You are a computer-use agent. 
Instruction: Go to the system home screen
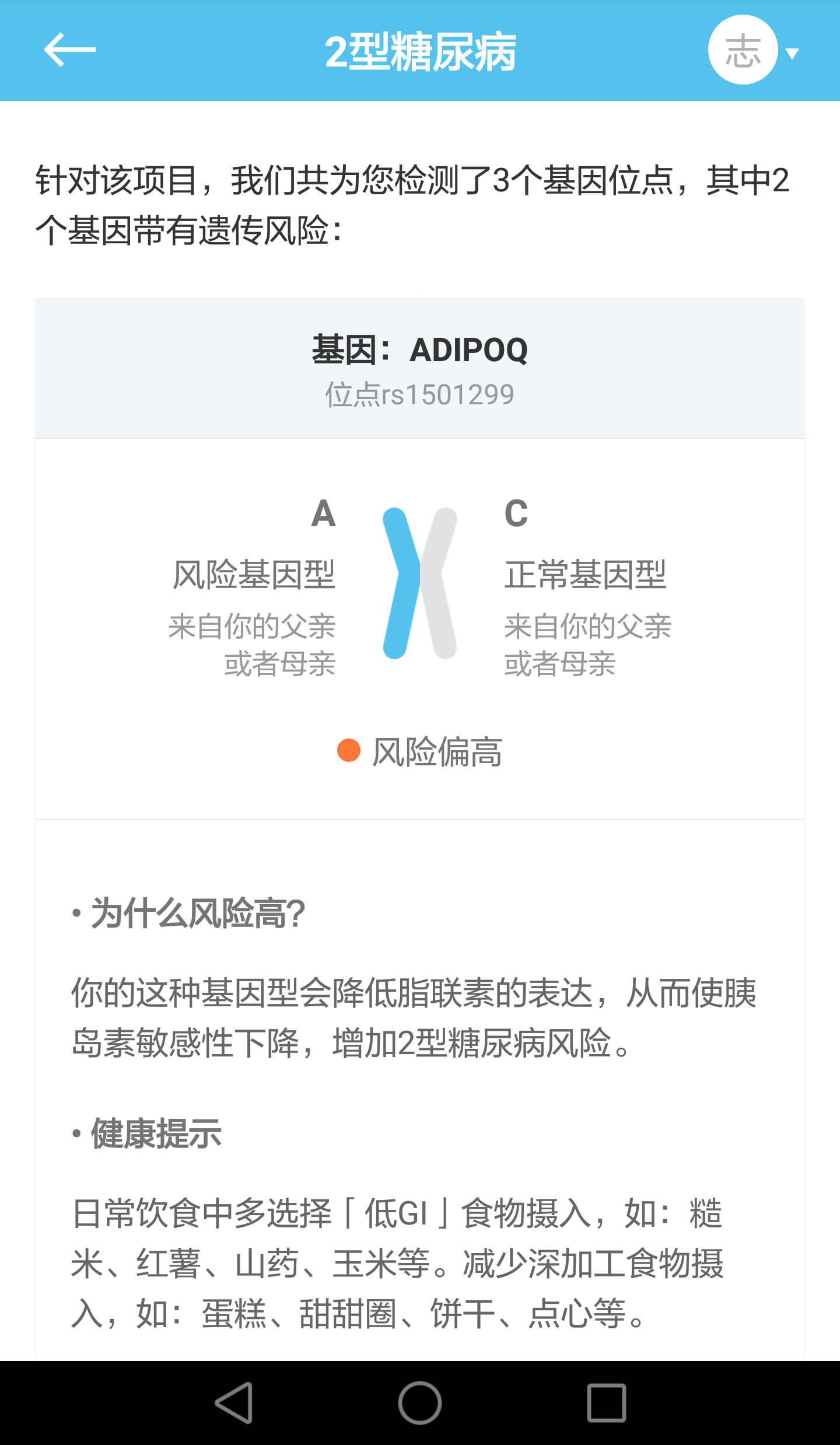click(x=420, y=1402)
